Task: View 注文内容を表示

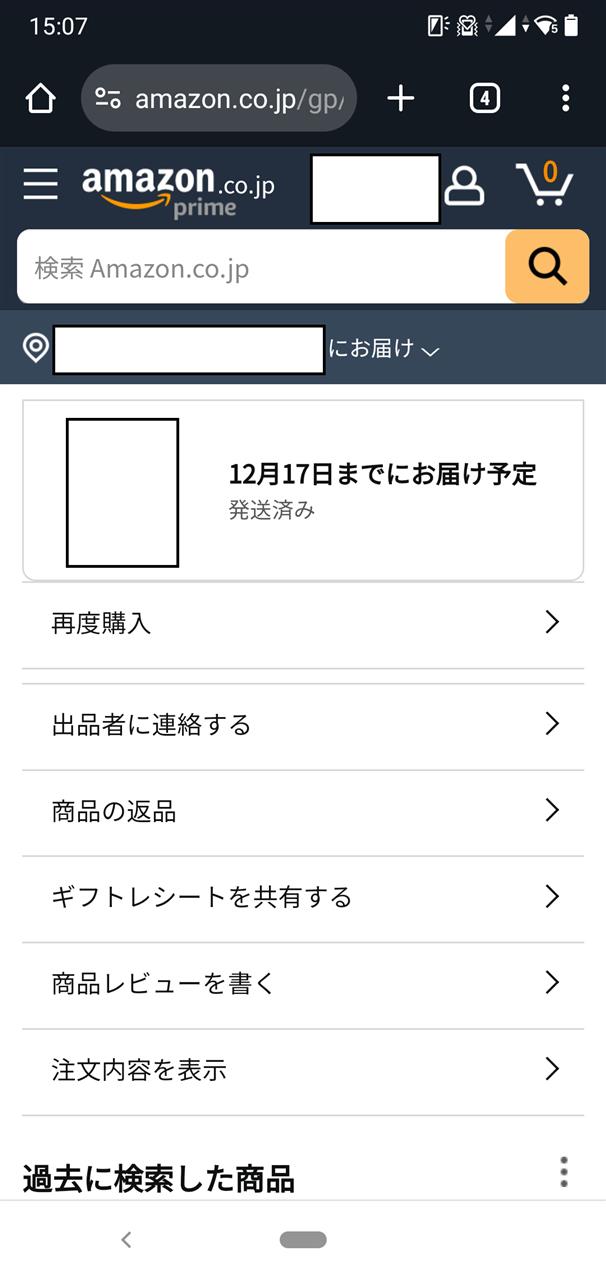Action: [x=302, y=1070]
